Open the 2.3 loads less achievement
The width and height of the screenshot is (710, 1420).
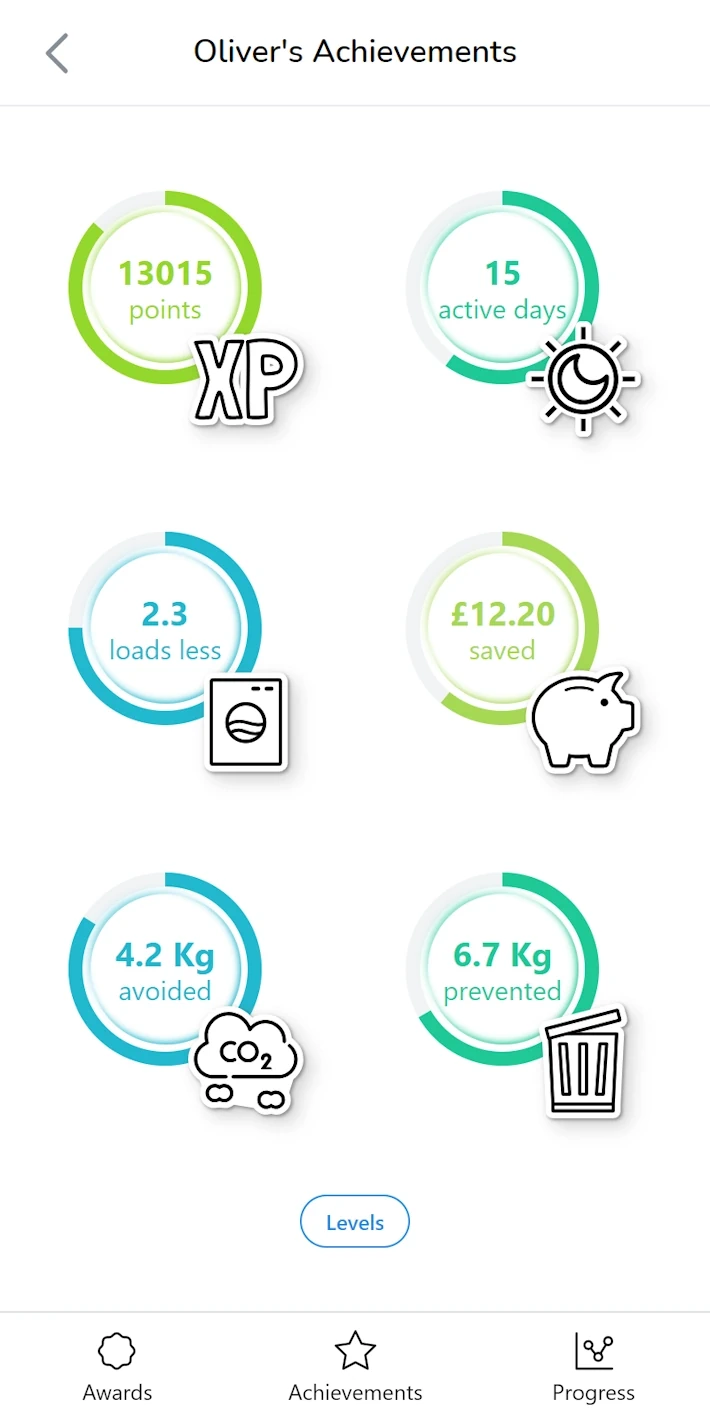(x=165, y=629)
